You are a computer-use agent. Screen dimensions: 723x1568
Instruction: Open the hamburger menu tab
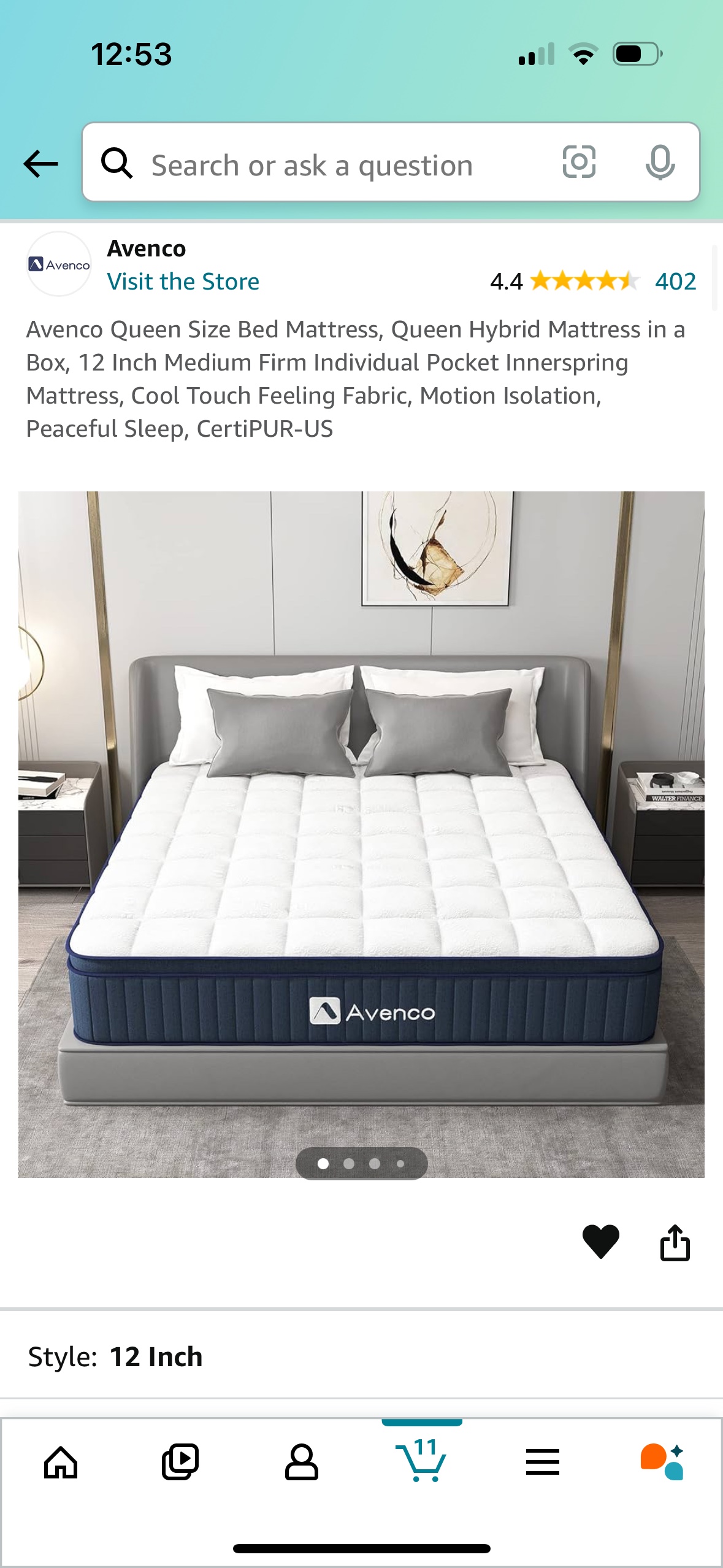click(x=542, y=1462)
